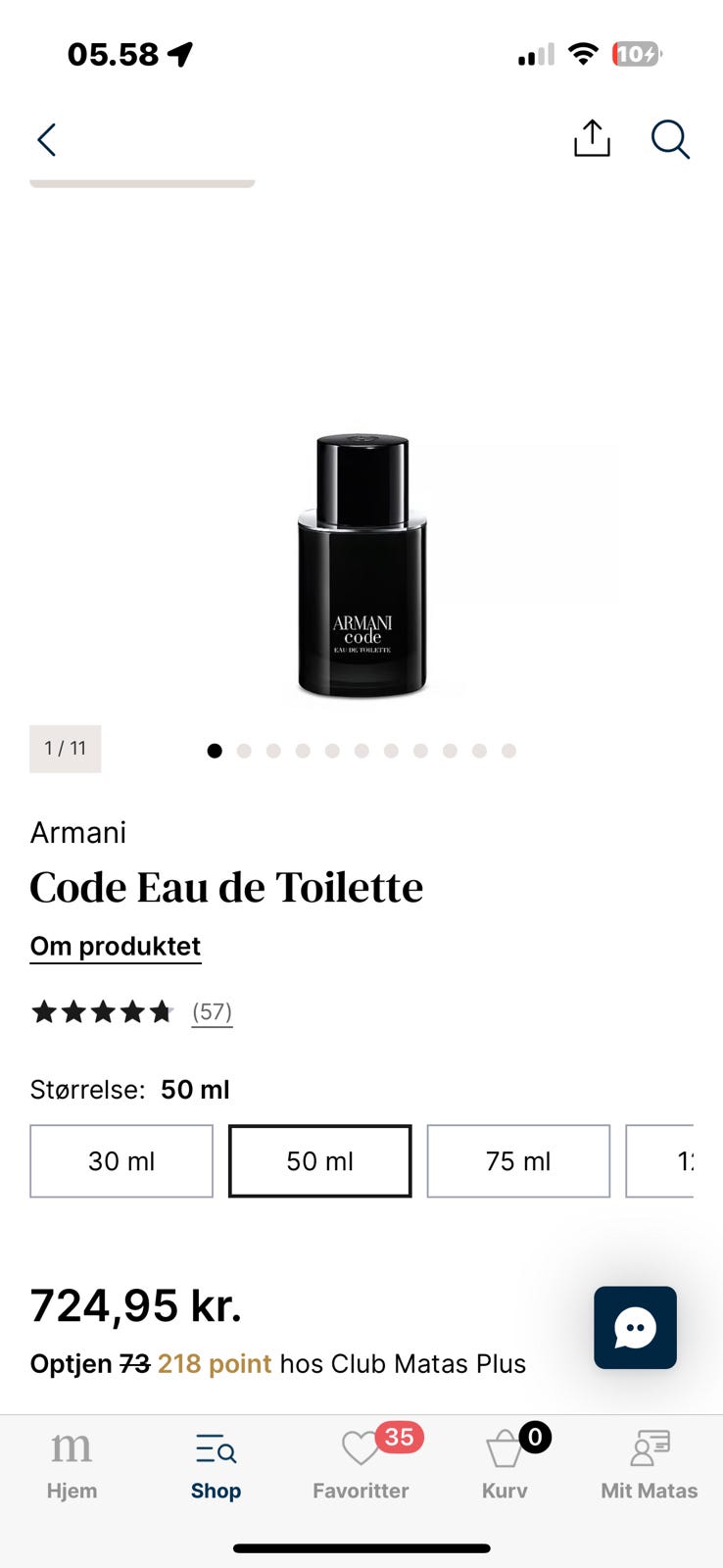Screen dimensions: 723x1568
Task: Select the currently active 50 ml option
Action: click(x=319, y=1160)
